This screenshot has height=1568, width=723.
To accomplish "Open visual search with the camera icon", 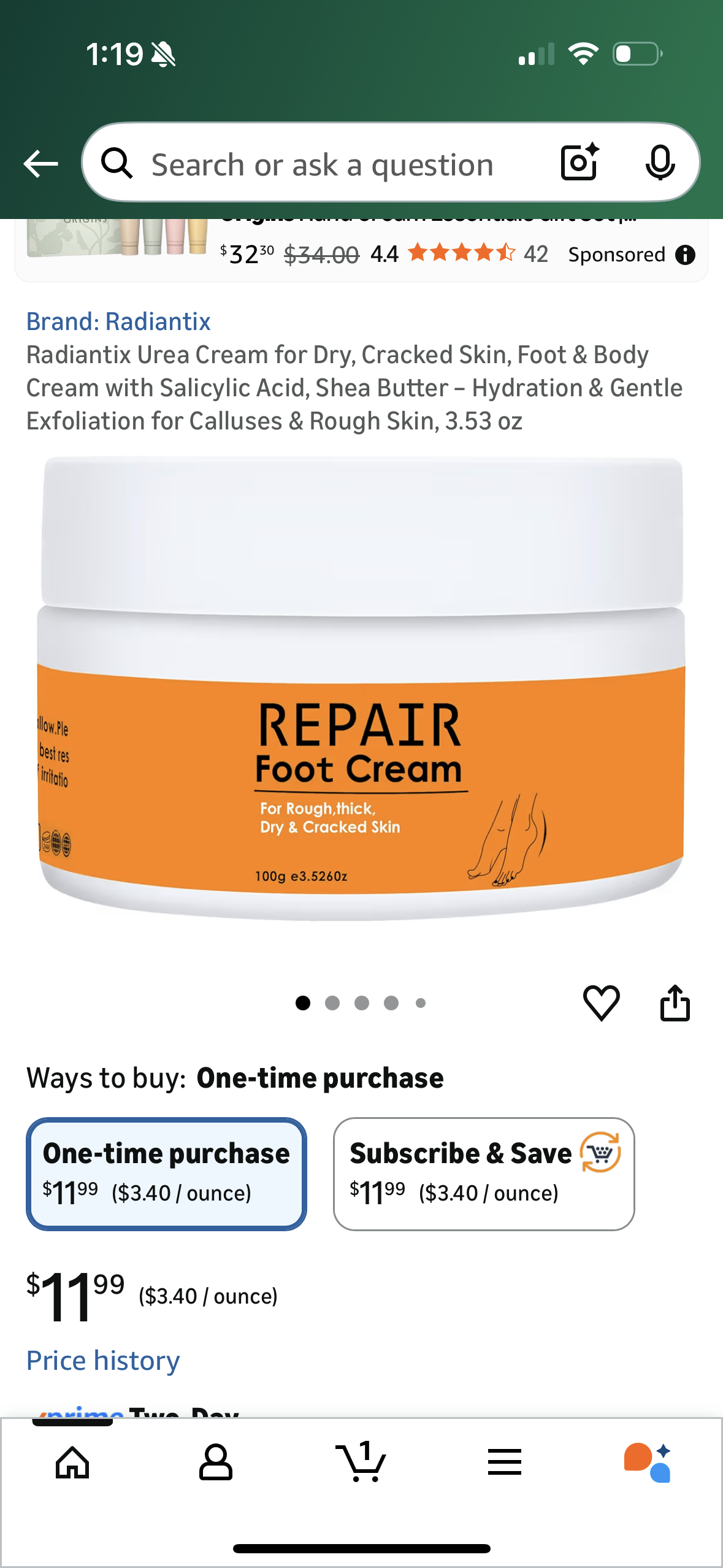I will point(579,163).
